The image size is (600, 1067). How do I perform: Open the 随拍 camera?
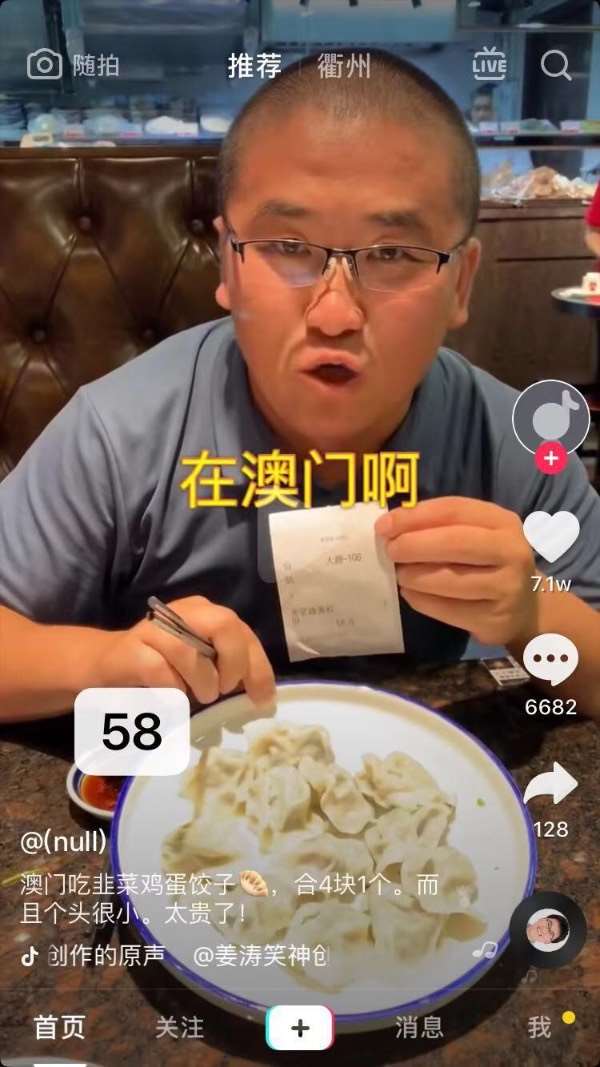[x=73, y=66]
